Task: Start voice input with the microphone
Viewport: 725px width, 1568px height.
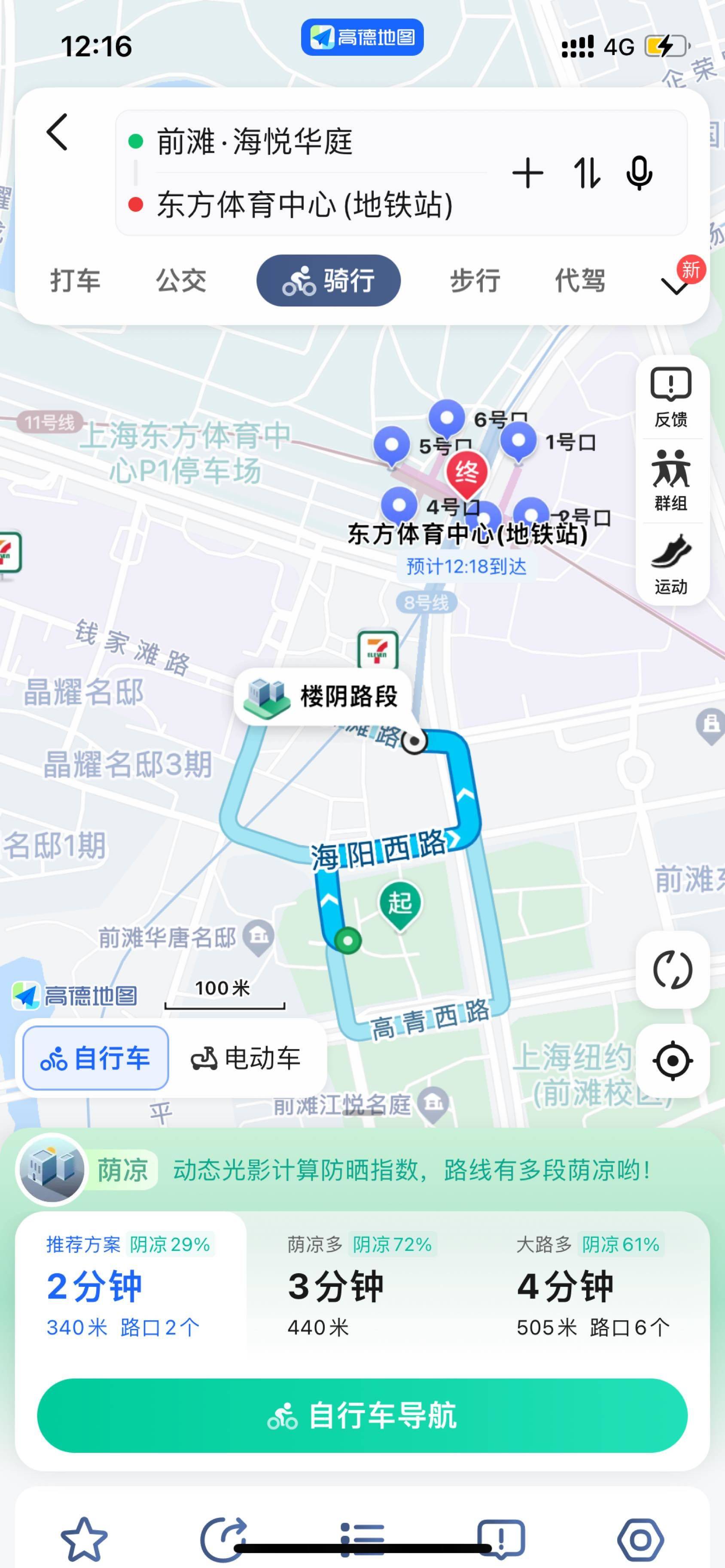Action: (x=639, y=173)
